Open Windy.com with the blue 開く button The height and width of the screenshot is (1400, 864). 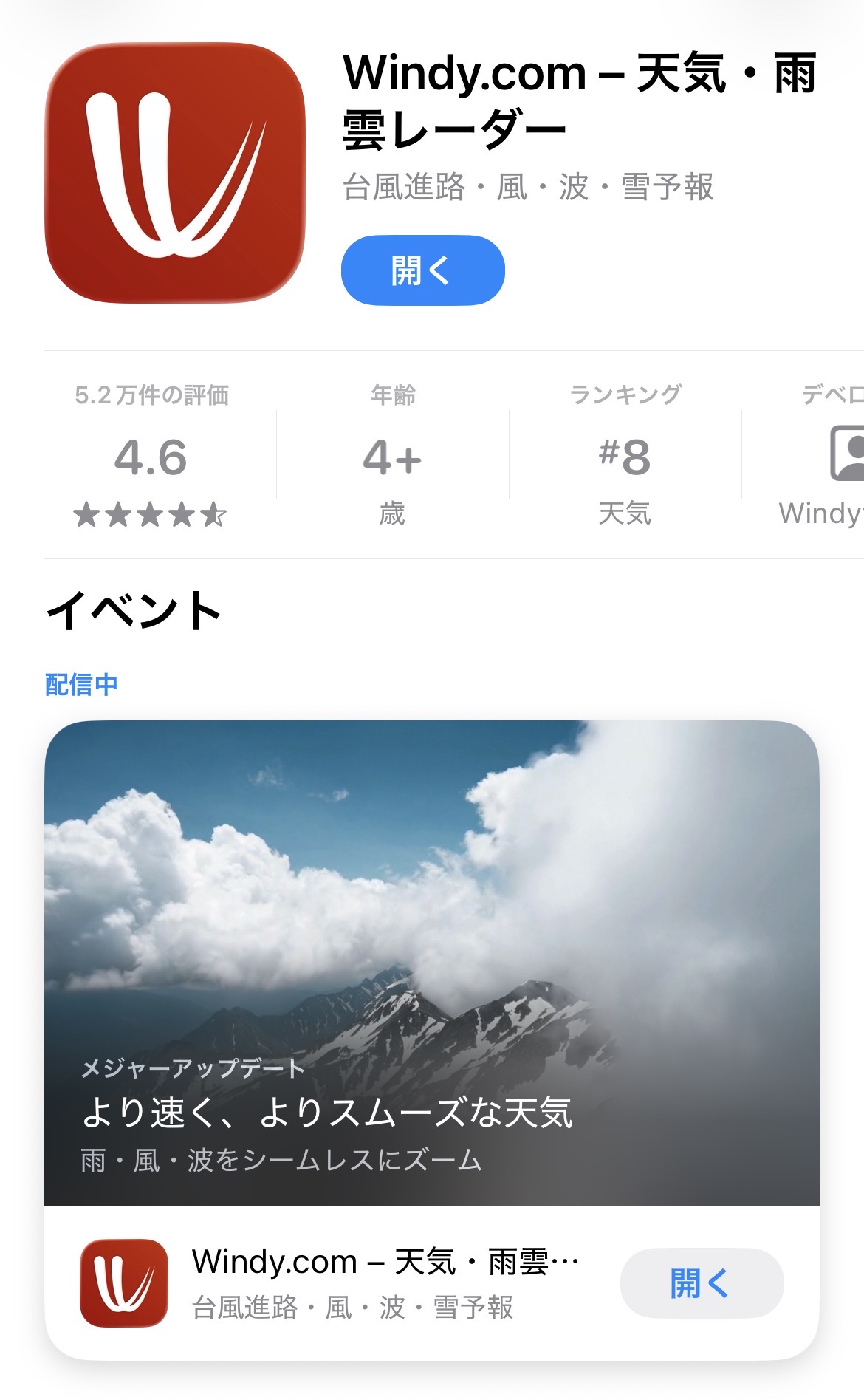click(x=422, y=270)
